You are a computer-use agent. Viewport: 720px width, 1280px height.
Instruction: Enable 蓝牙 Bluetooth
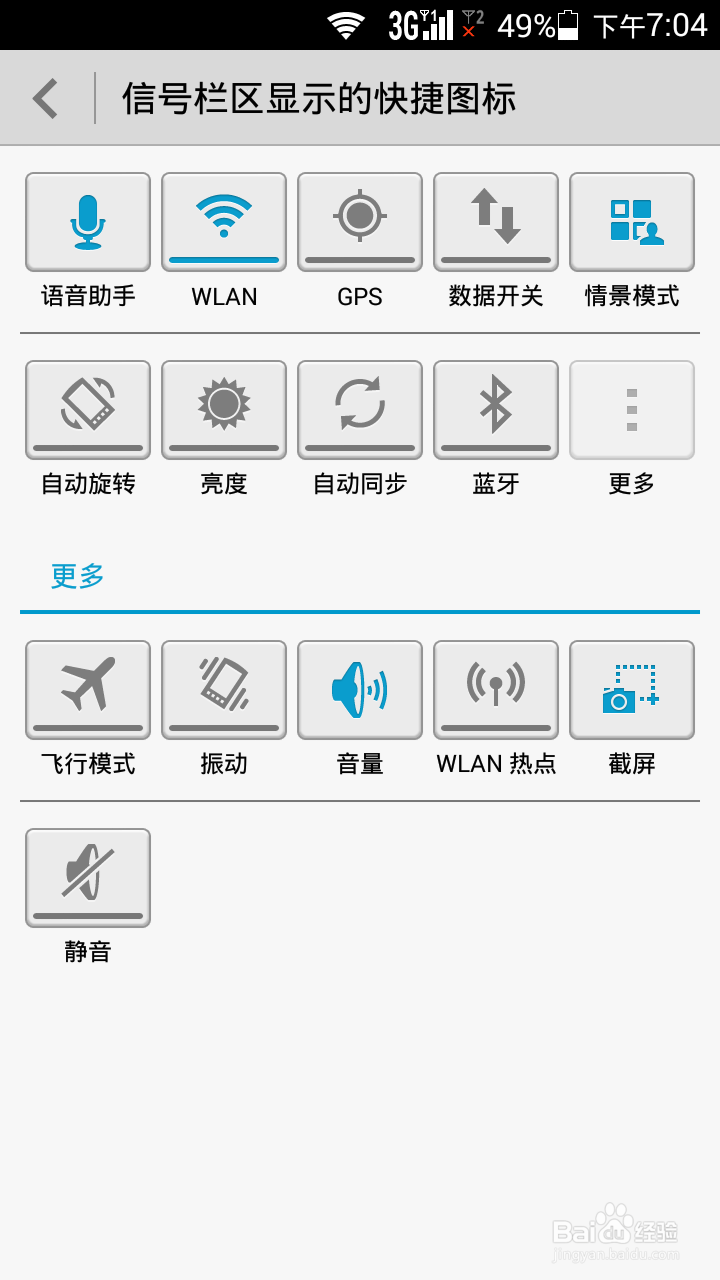[496, 410]
